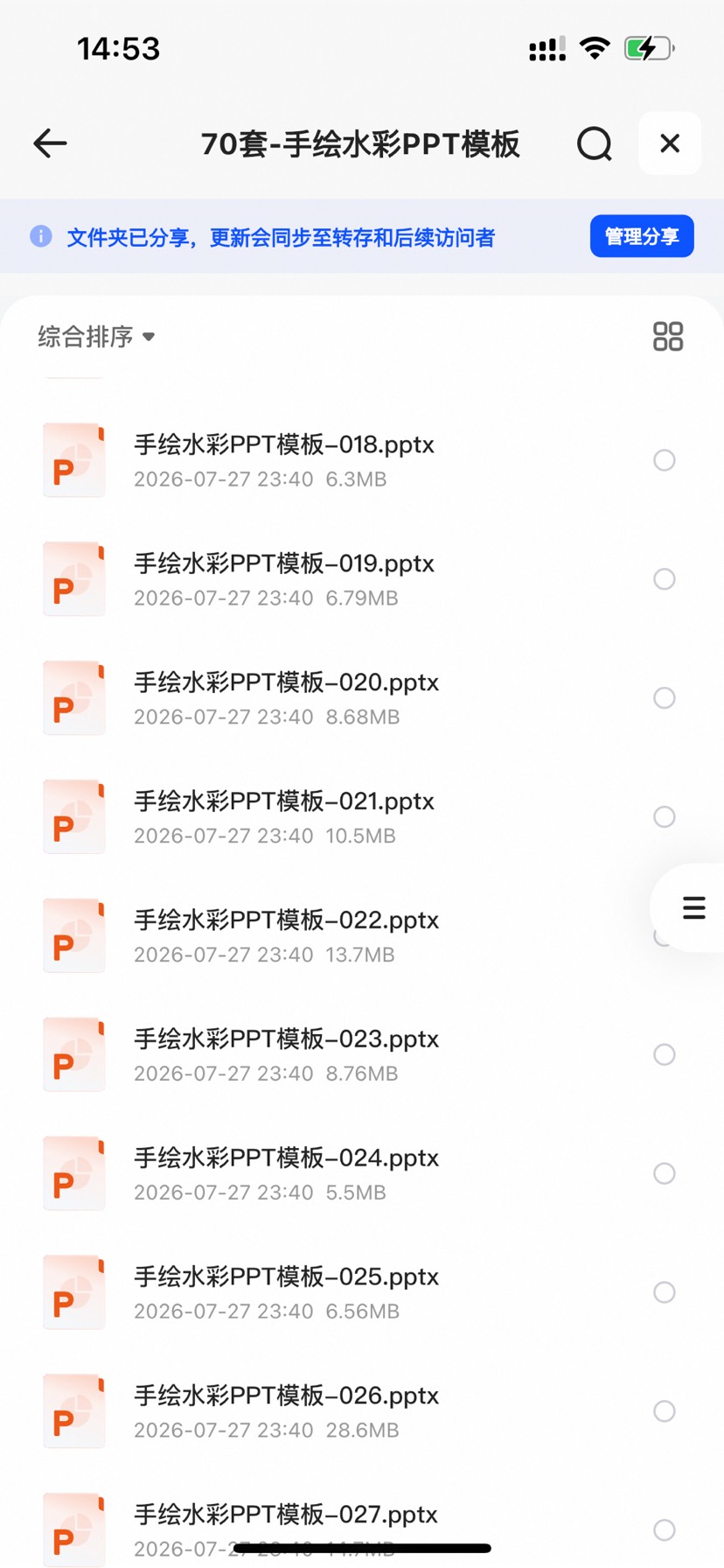This screenshot has width=724, height=1568.
Task: Close the folder view with X
Action: (x=670, y=143)
